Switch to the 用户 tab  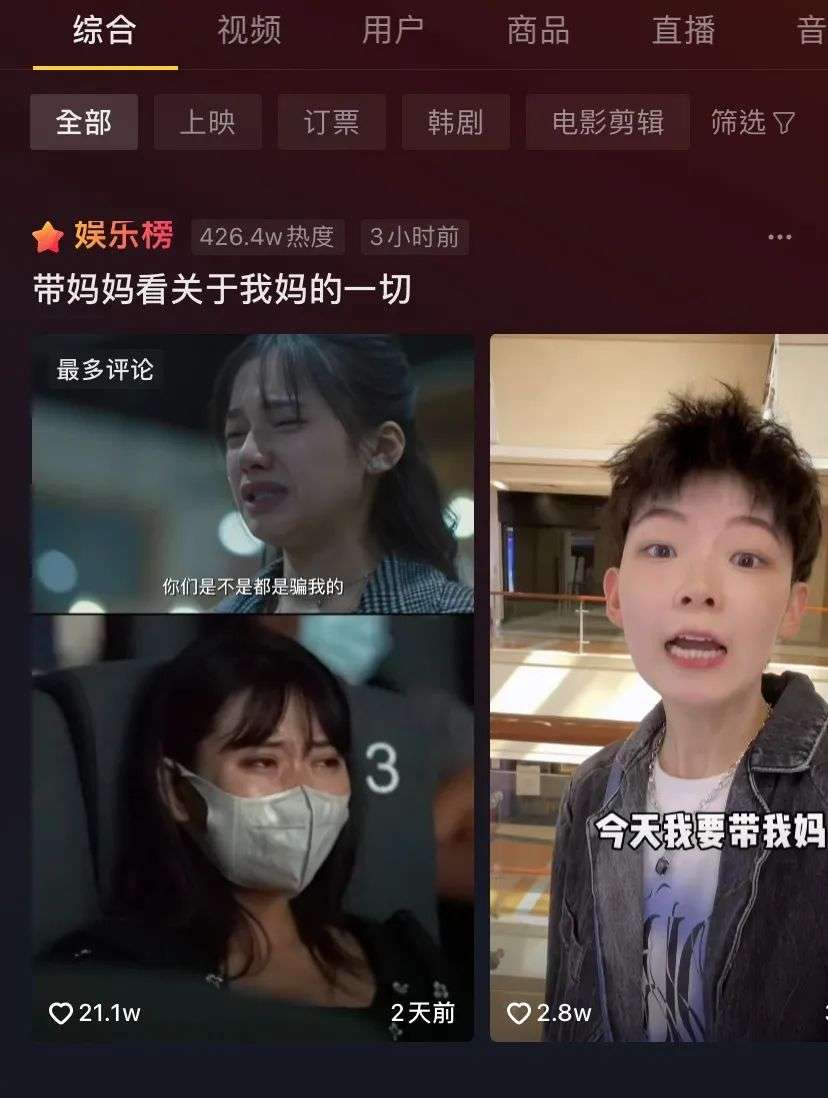point(393,31)
